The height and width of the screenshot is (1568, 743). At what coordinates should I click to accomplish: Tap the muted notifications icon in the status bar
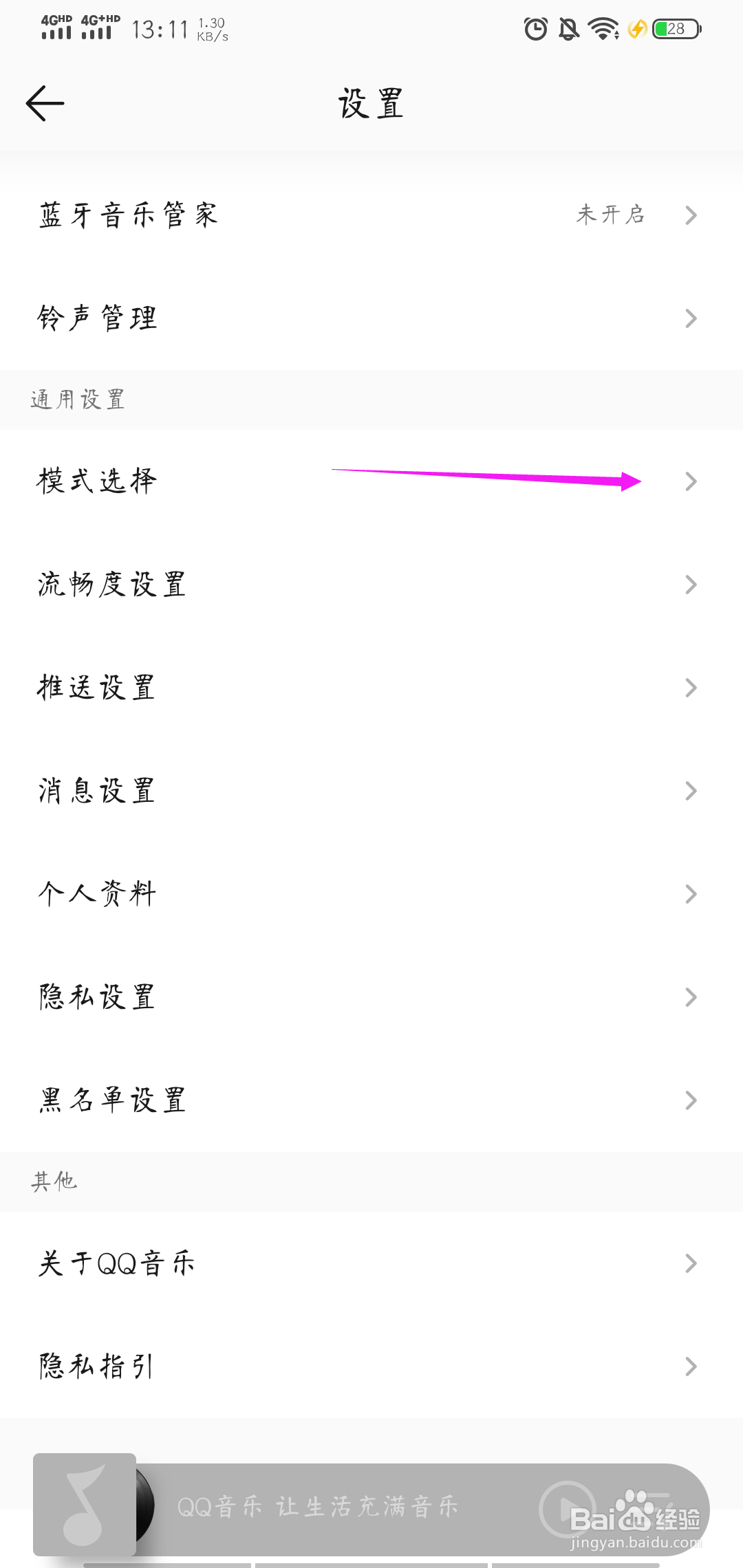click(x=568, y=29)
